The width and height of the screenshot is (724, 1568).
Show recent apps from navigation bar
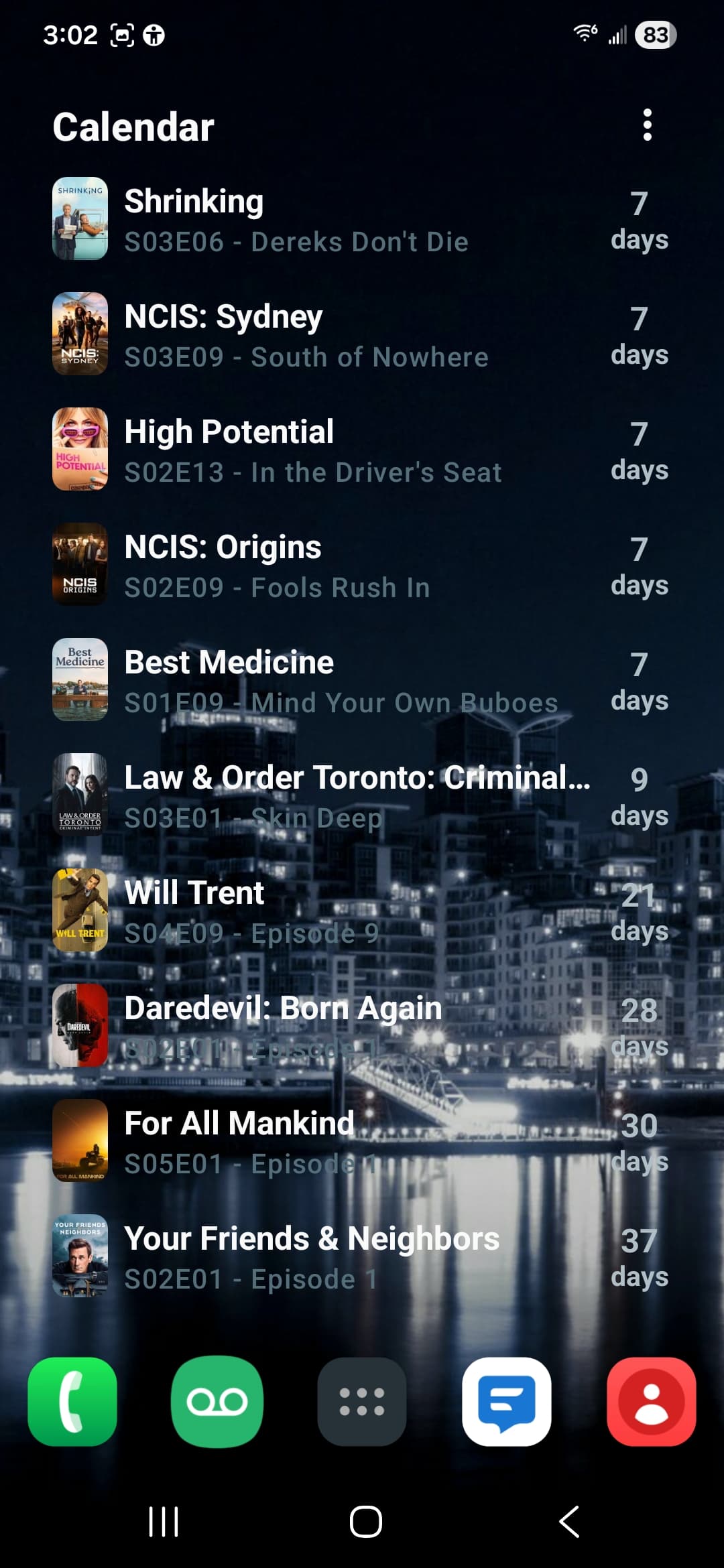164,1521
